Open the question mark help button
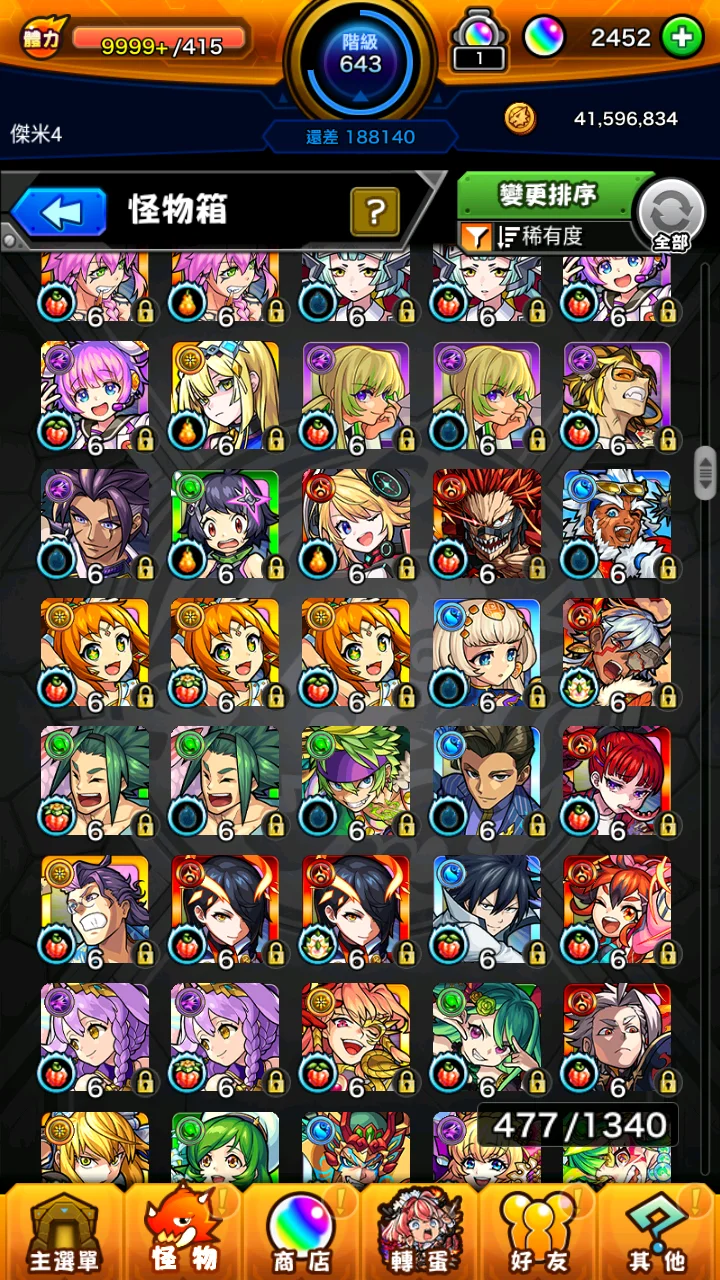Viewport: 720px width, 1280px height. tap(375, 211)
